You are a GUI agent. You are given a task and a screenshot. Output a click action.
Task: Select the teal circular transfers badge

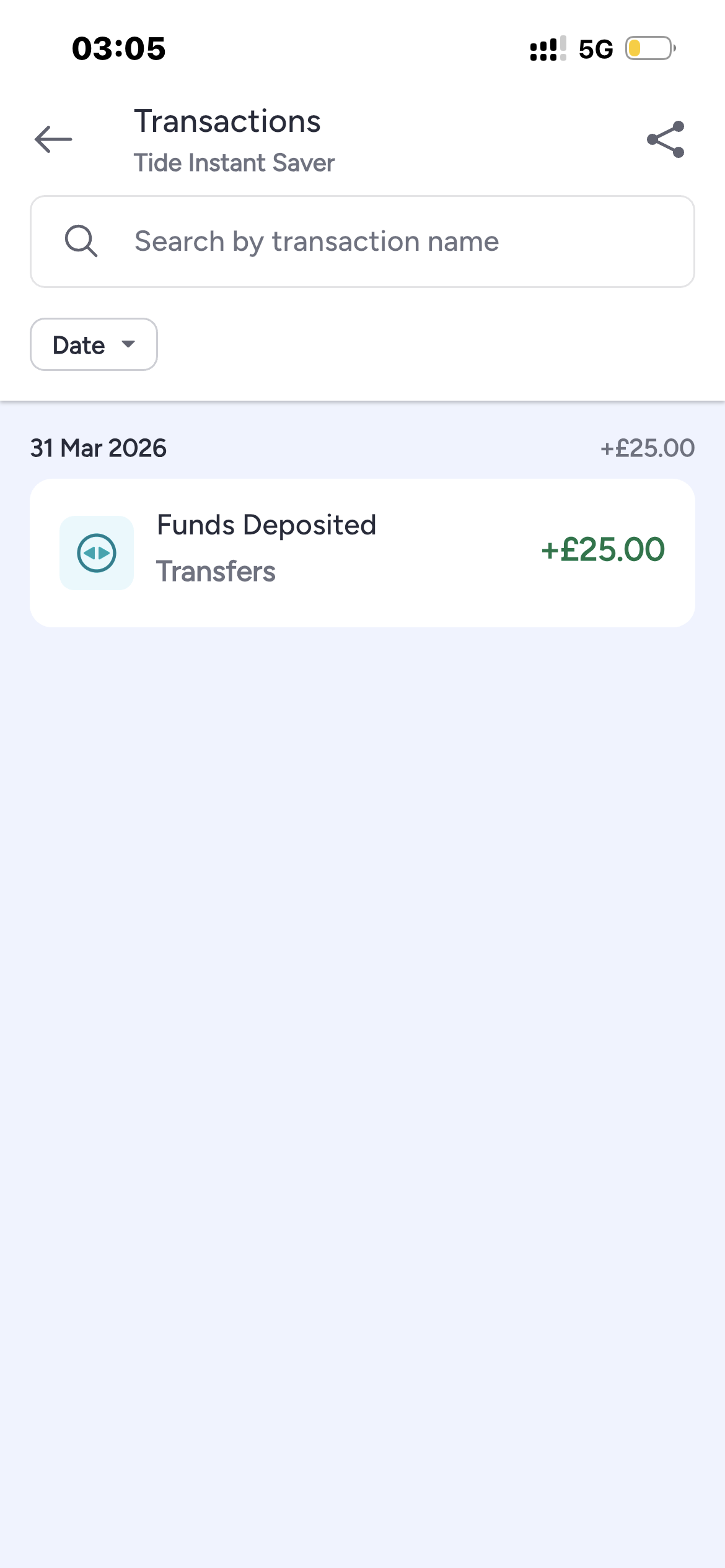click(x=97, y=553)
